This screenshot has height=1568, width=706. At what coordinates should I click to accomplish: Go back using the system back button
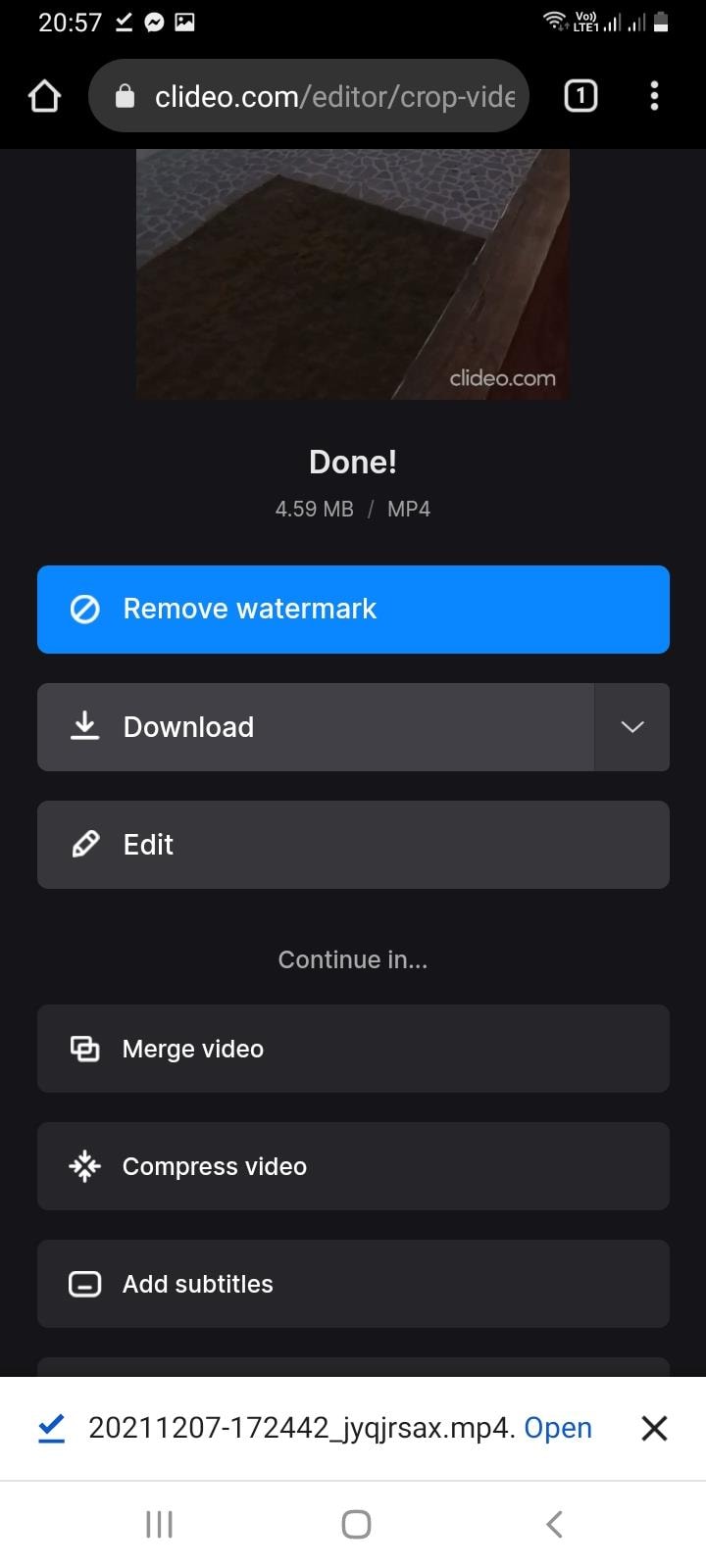pyautogui.click(x=554, y=1524)
